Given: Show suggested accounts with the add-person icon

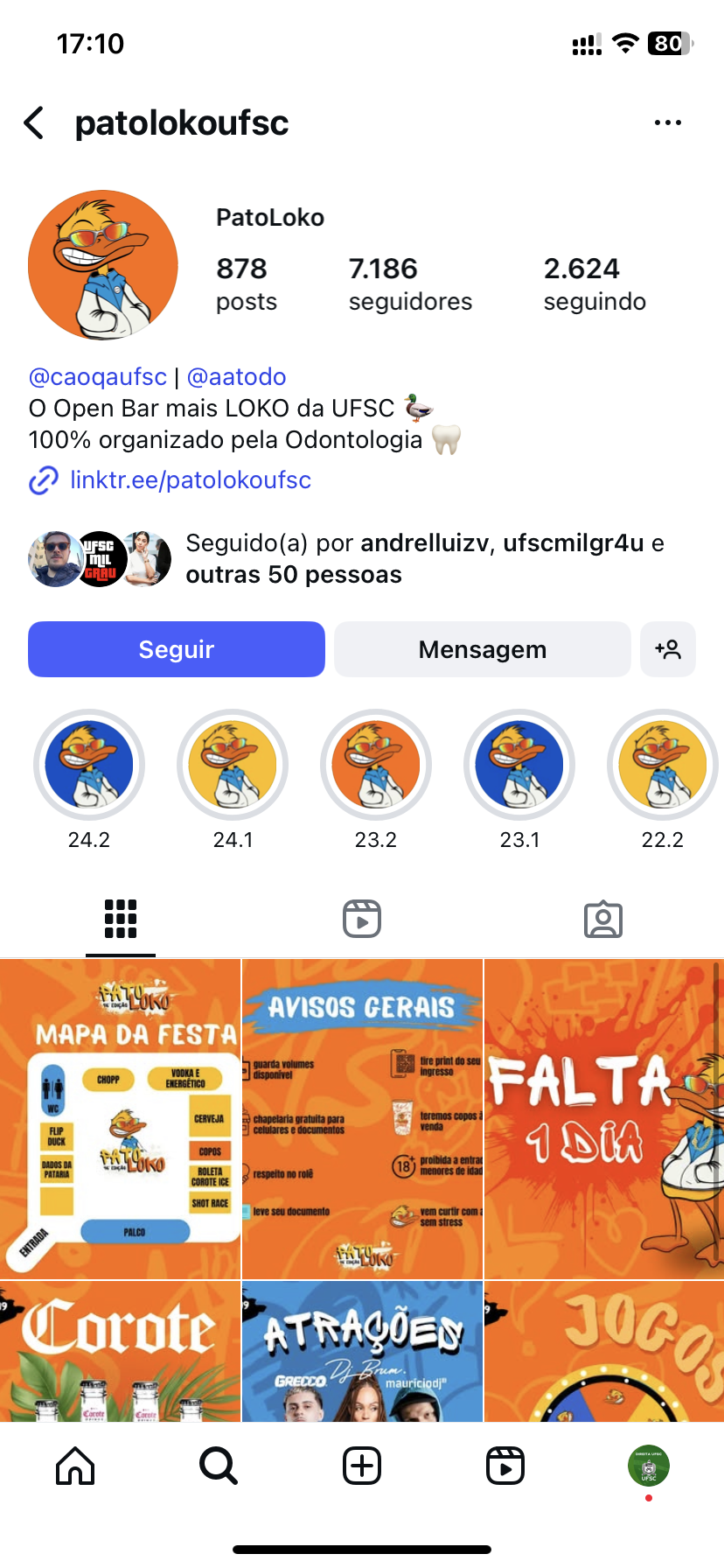Looking at the screenshot, I should [667, 649].
